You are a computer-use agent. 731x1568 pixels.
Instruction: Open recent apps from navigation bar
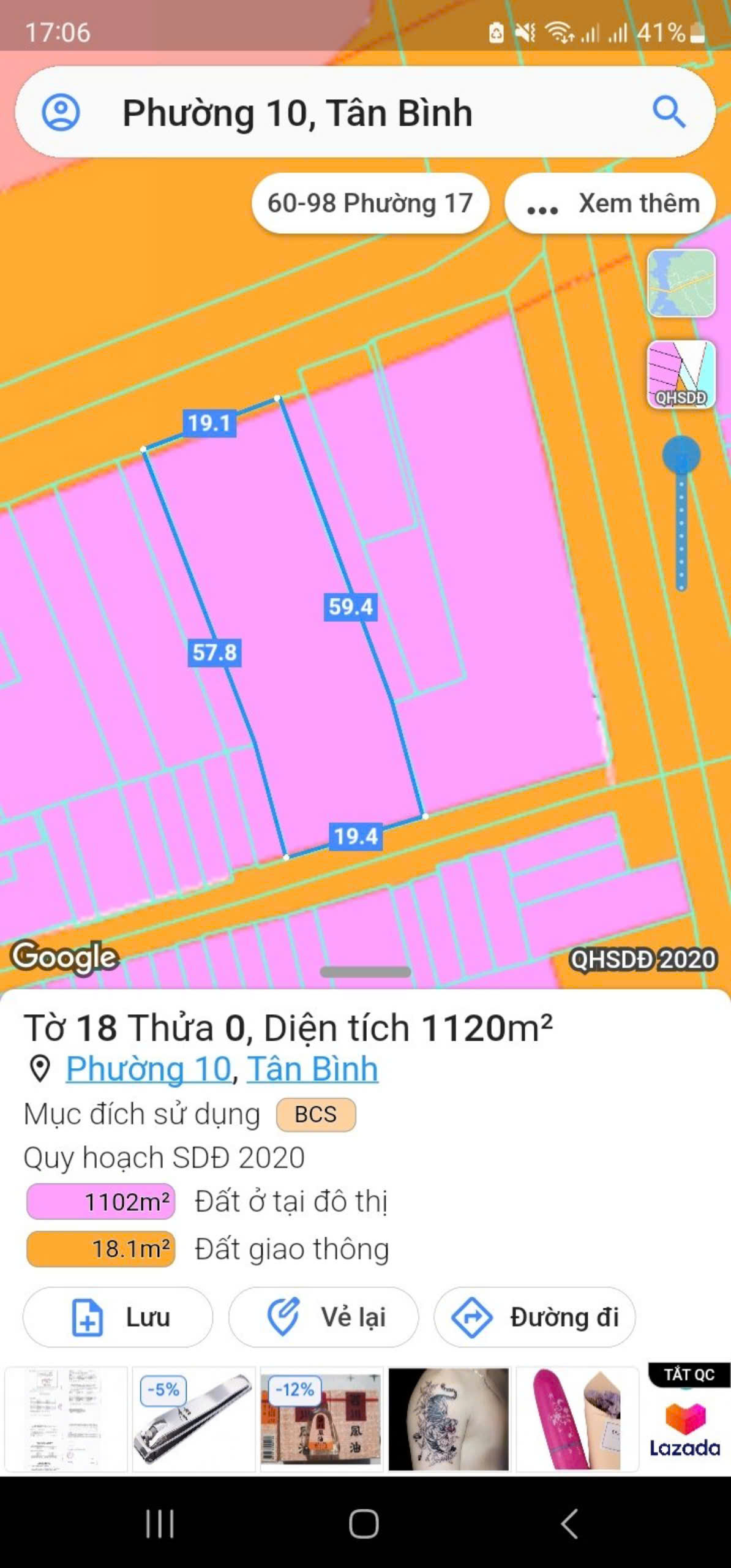160,1523
